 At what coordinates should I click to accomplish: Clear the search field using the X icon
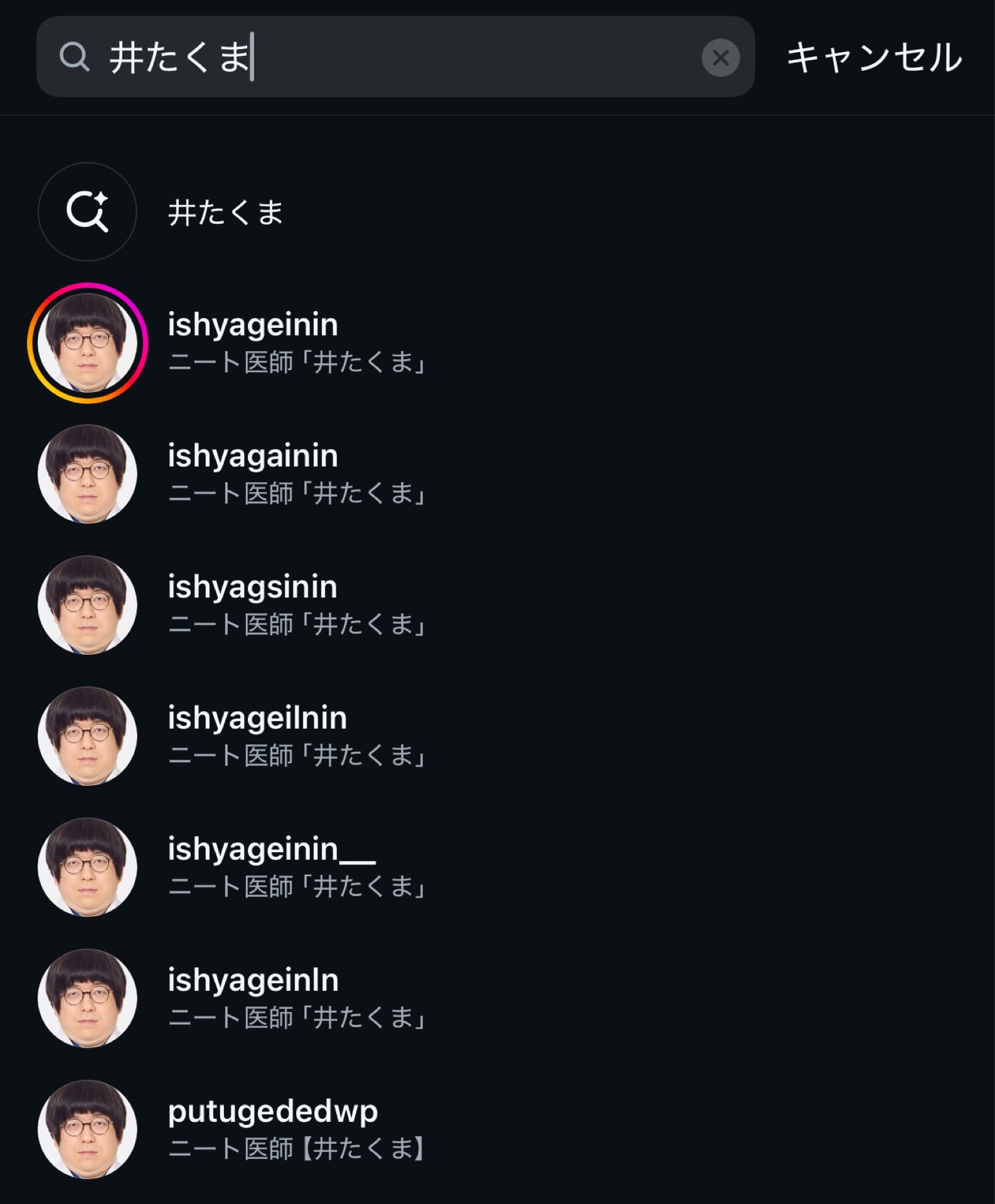click(x=720, y=58)
